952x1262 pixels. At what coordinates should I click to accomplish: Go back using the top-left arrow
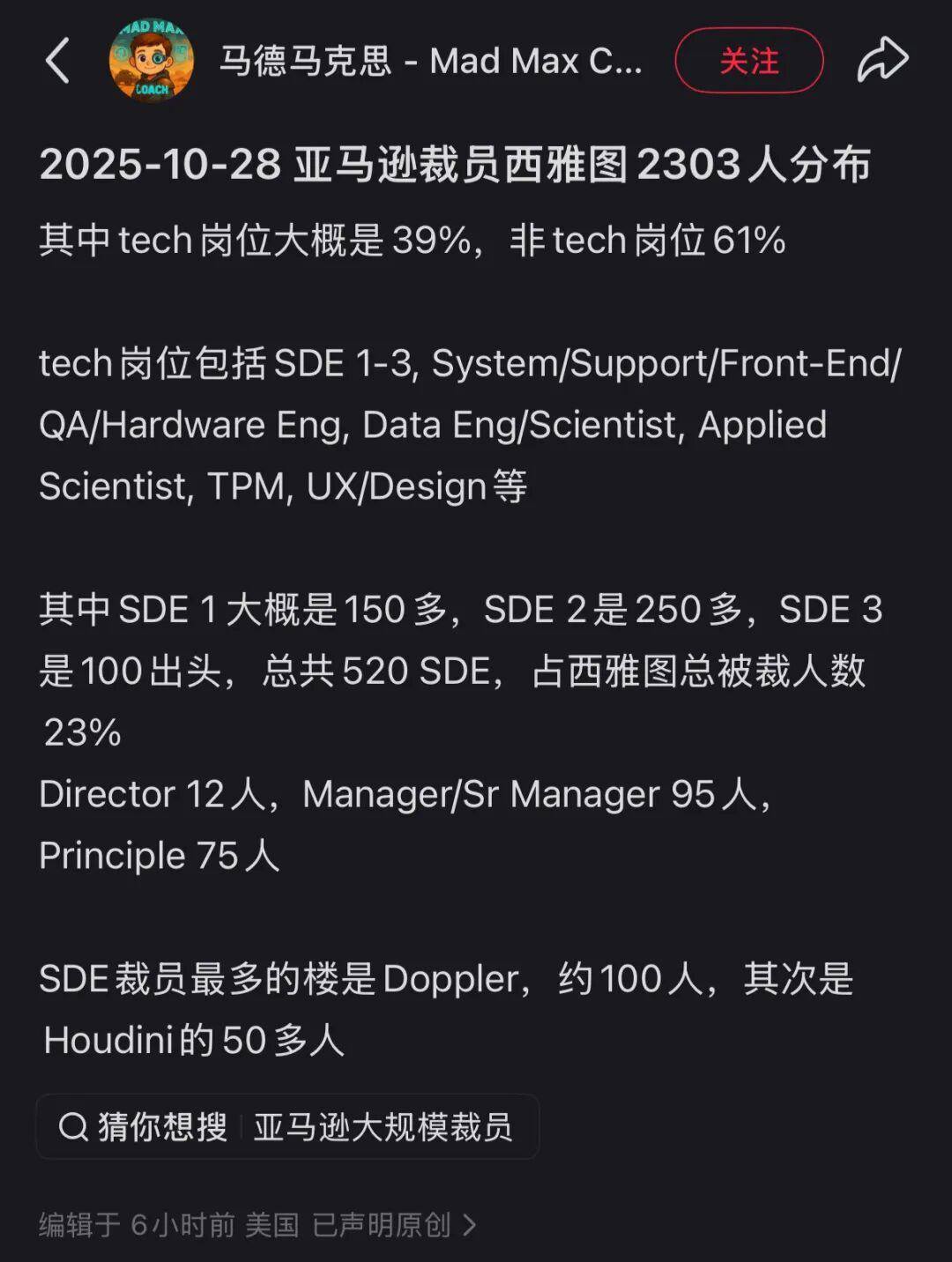point(58,61)
